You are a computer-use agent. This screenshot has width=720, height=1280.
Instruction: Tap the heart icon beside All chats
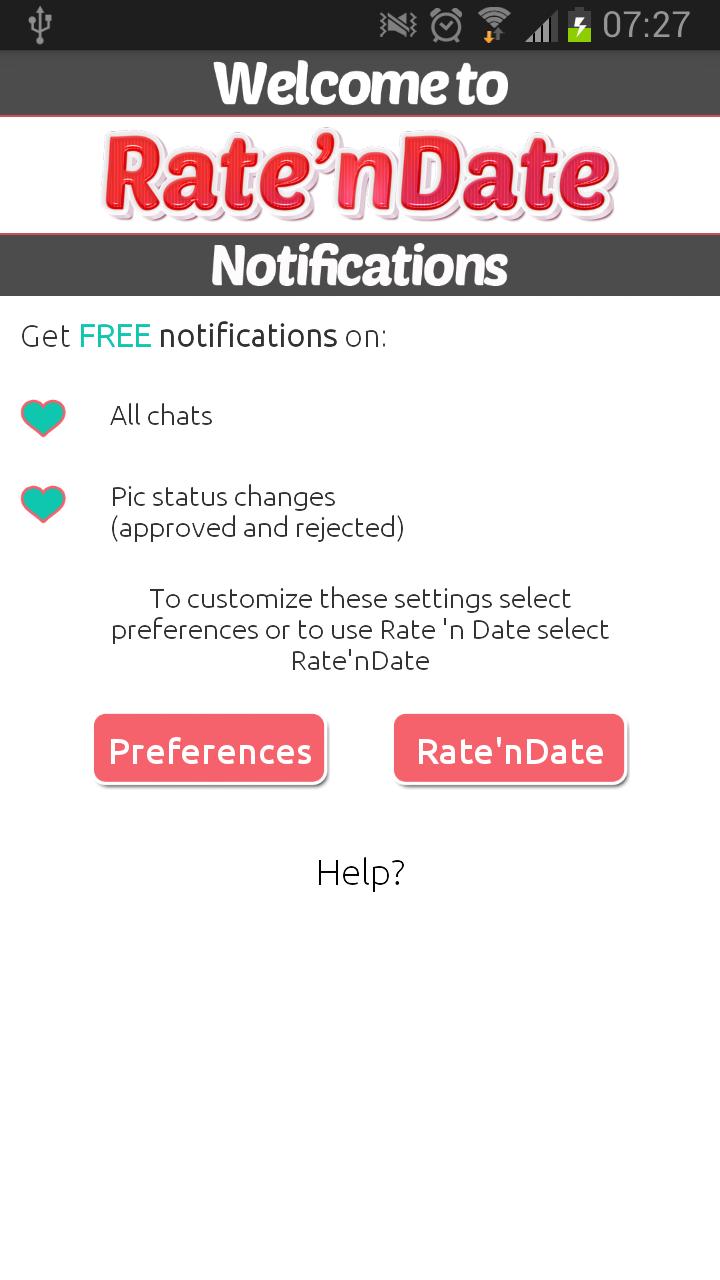[43, 417]
